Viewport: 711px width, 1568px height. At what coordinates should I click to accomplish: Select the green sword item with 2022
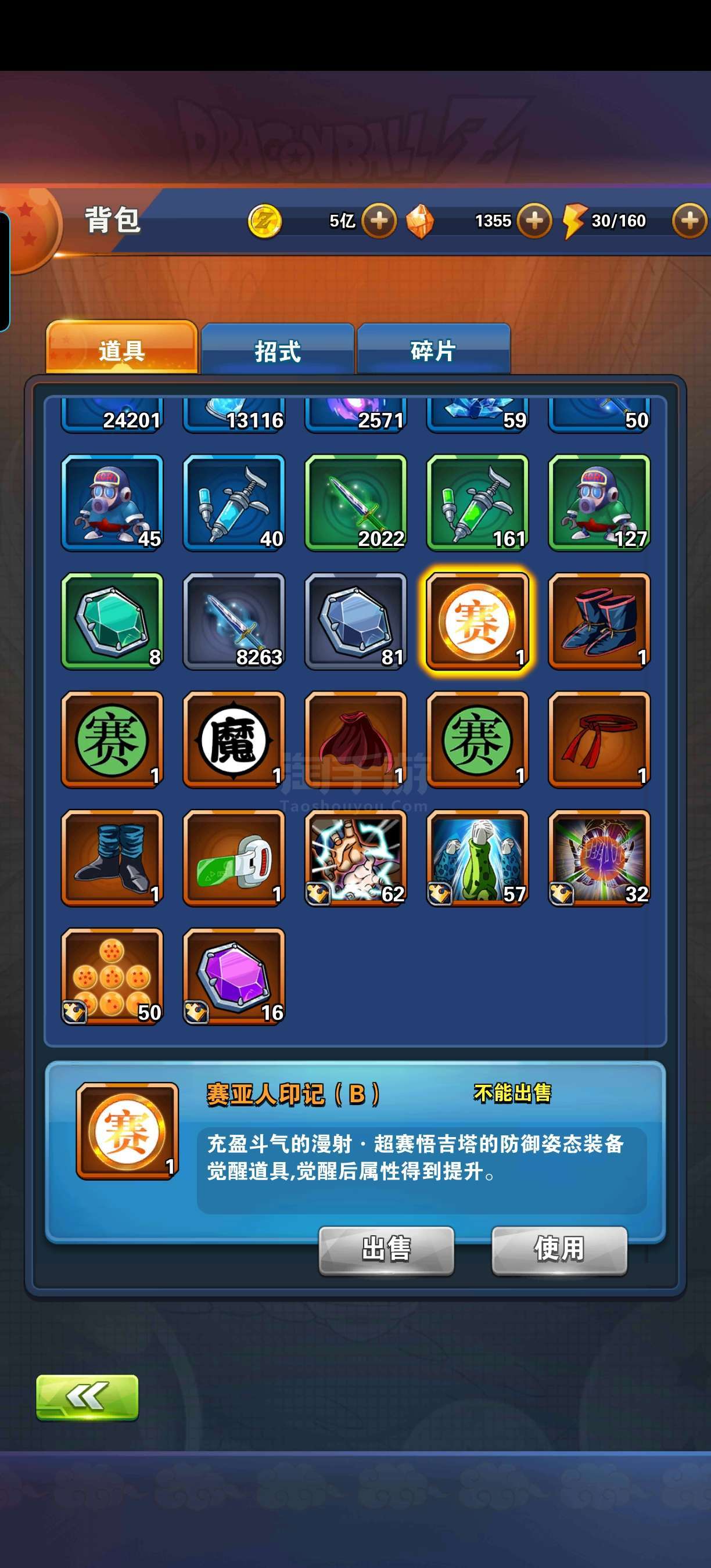click(356, 503)
